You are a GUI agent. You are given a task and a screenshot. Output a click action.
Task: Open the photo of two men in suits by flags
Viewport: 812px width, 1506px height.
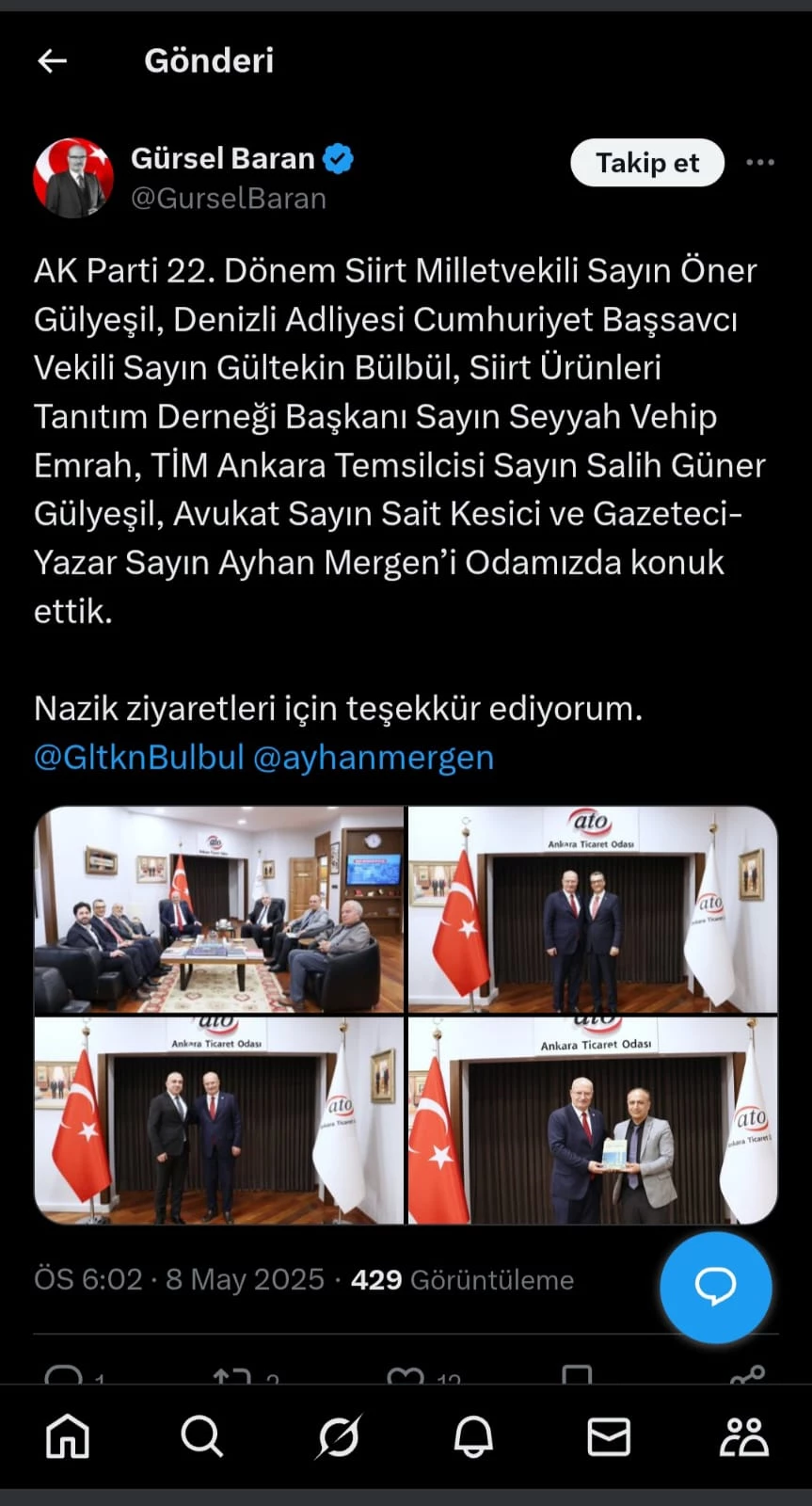[593, 909]
